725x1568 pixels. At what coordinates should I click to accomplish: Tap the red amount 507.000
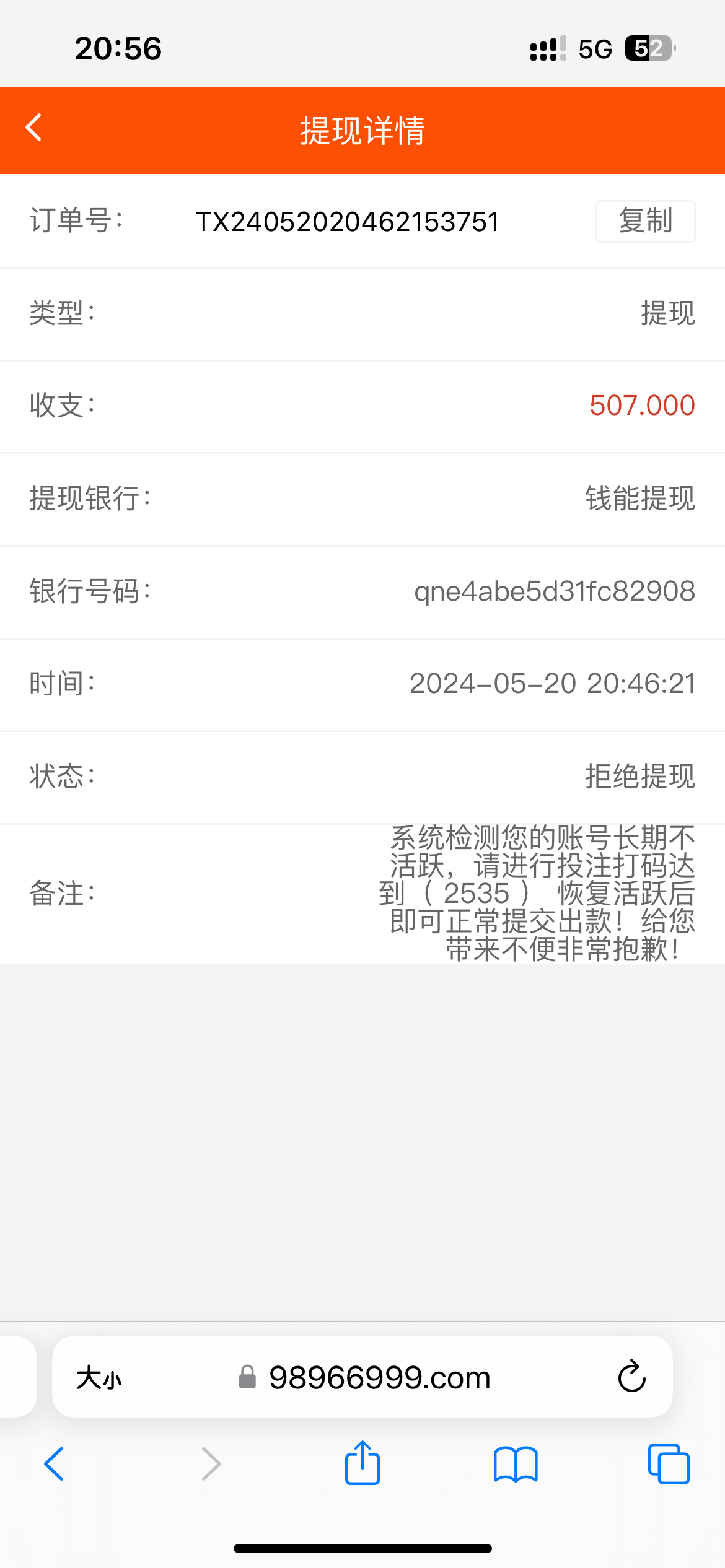coord(642,406)
